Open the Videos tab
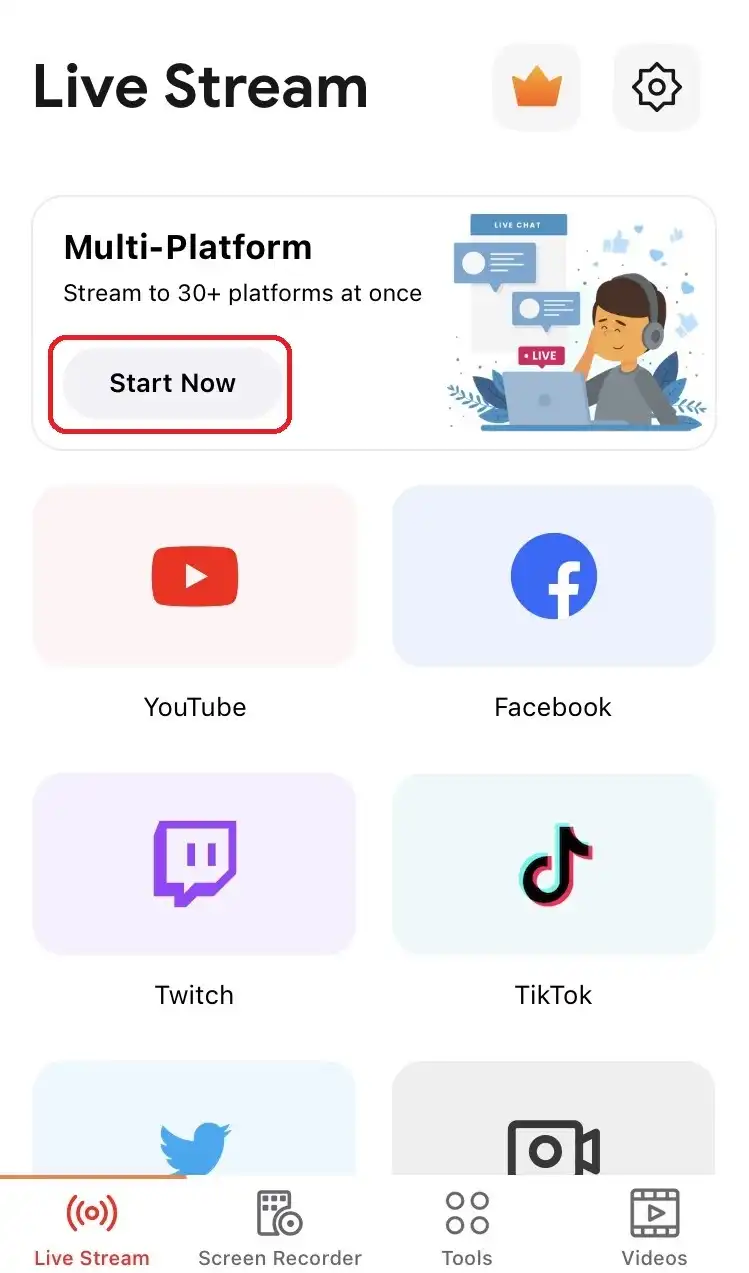 click(655, 1227)
